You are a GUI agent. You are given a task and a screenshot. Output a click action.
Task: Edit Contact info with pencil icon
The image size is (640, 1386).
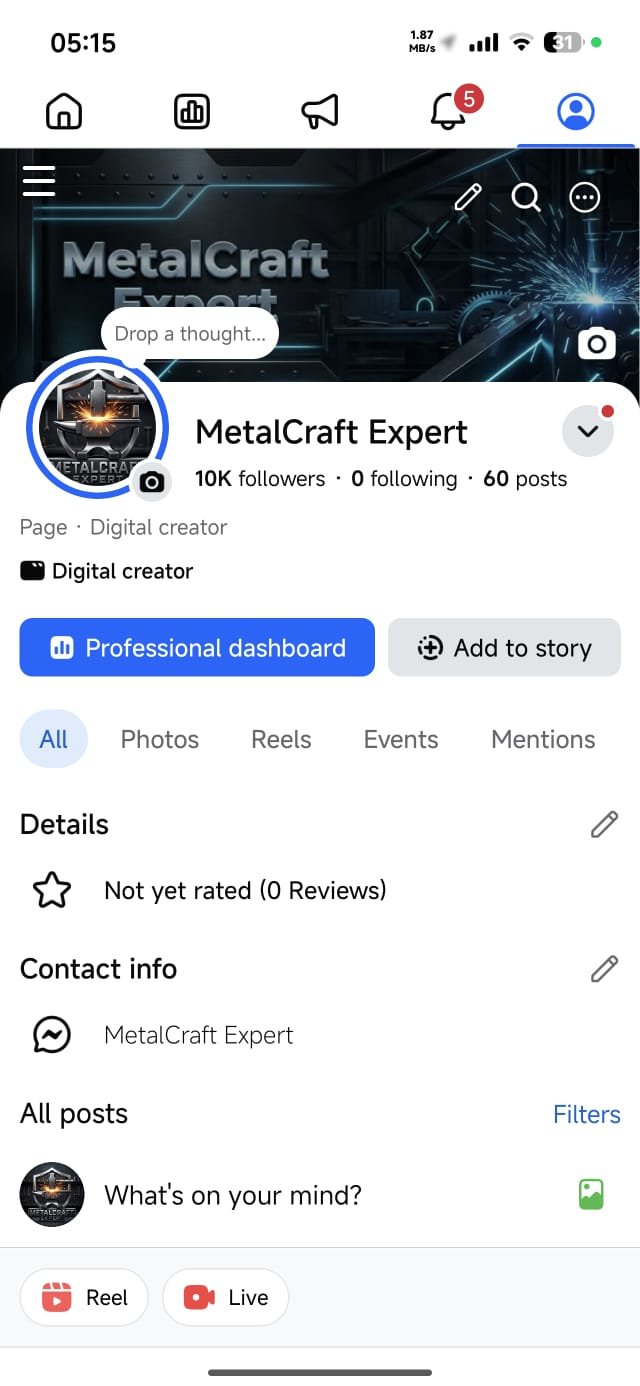pyautogui.click(x=604, y=968)
